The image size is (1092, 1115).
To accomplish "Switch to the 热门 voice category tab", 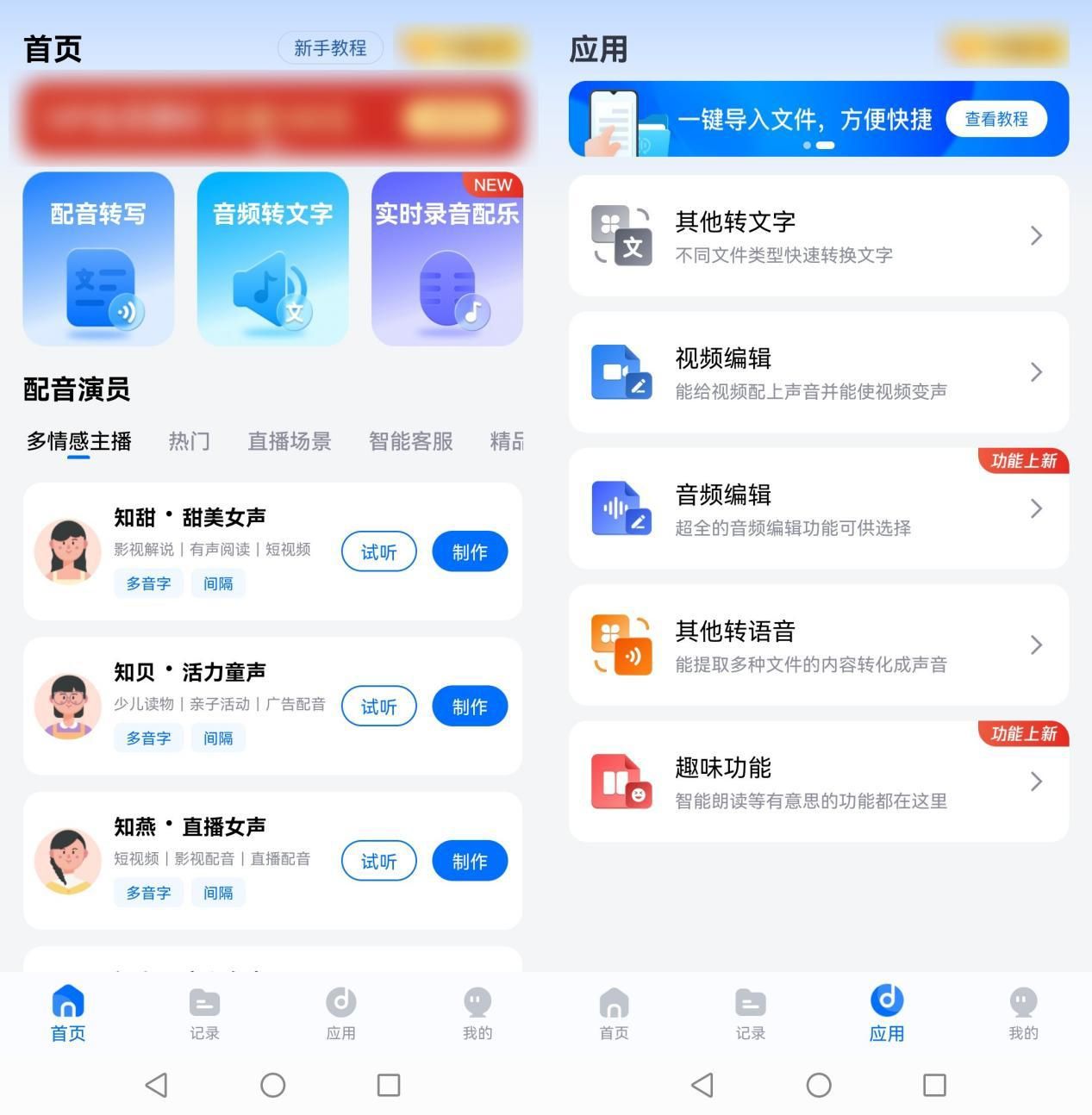I will (x=189, y=441).
